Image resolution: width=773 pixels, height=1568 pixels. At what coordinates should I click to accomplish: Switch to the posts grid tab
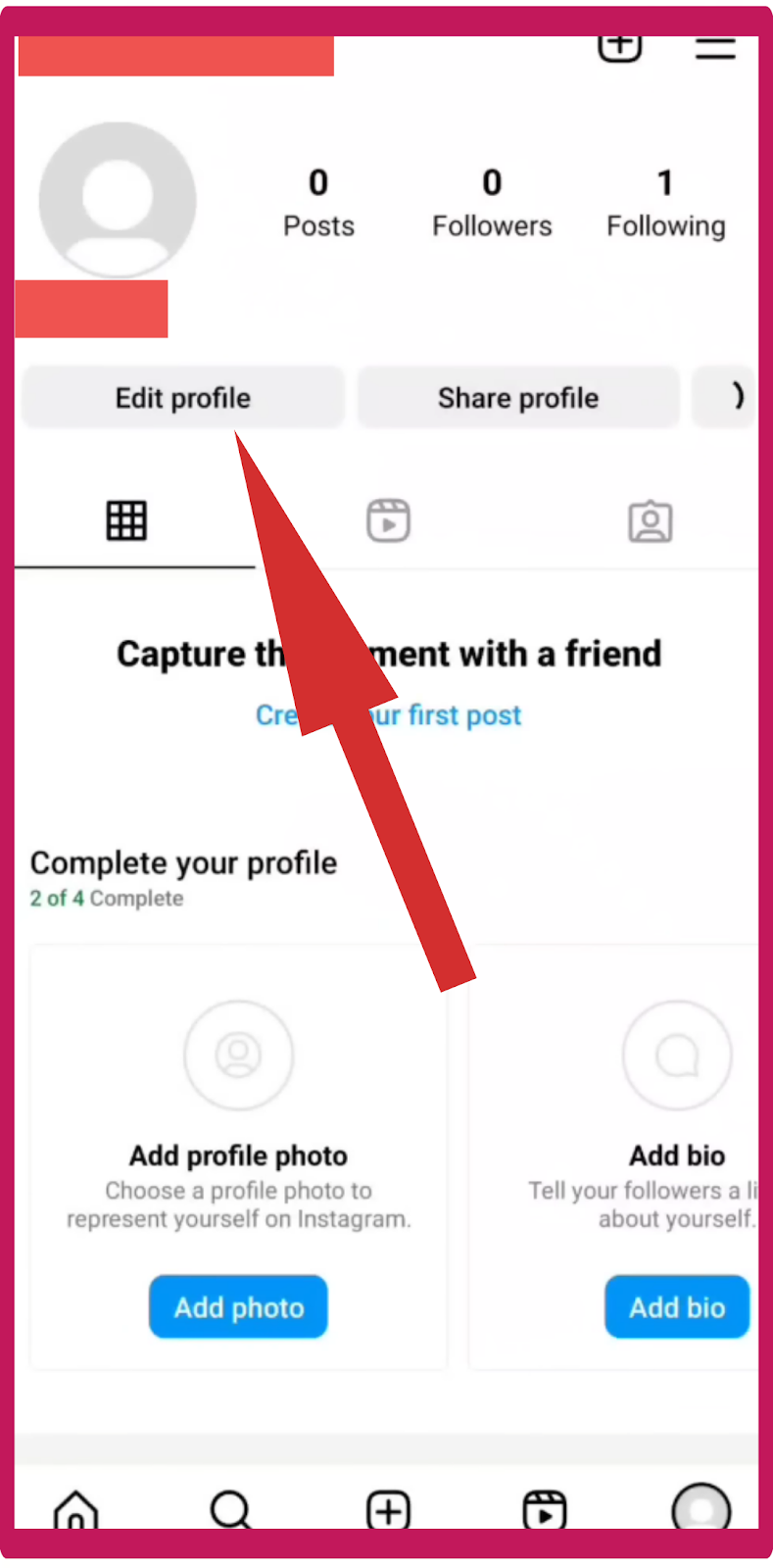coord(126,520)
